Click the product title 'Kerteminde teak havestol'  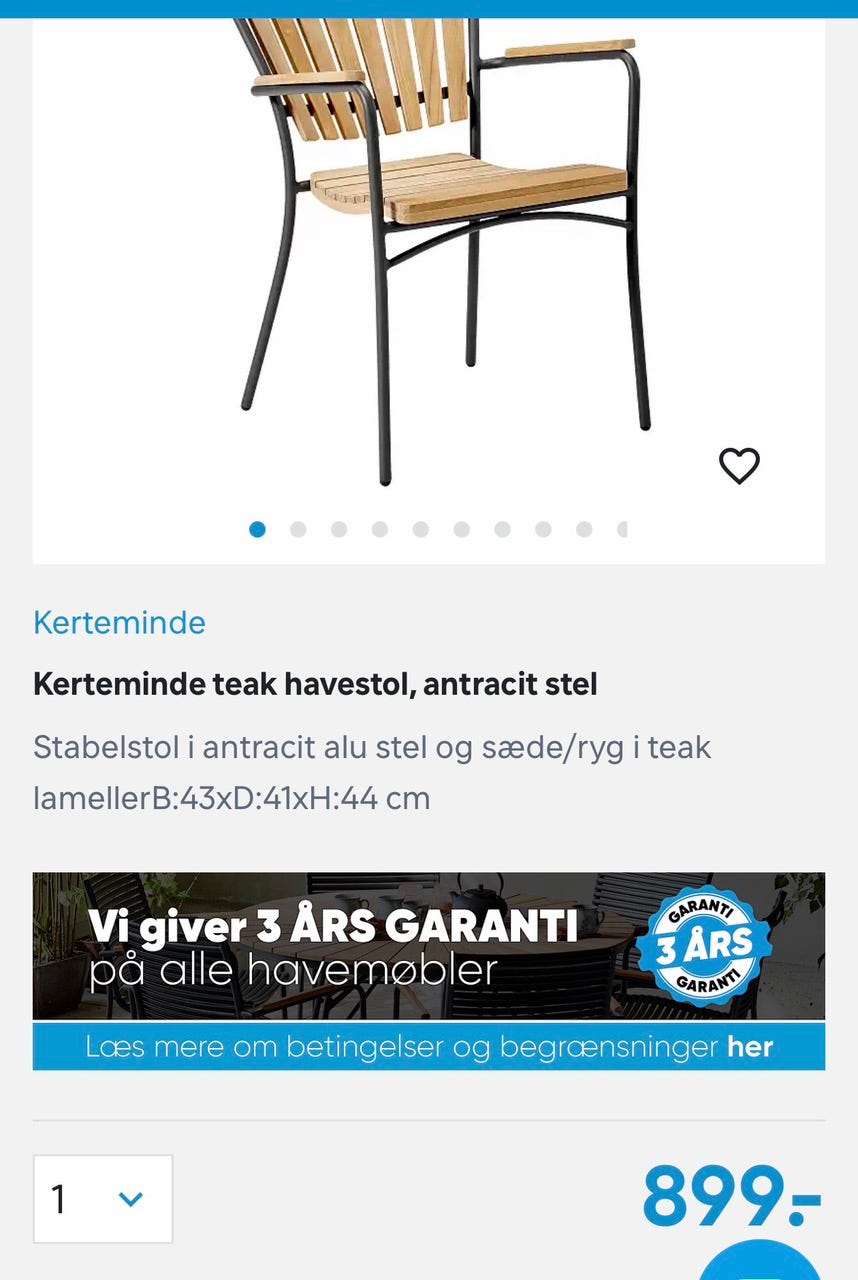[315, 684]
